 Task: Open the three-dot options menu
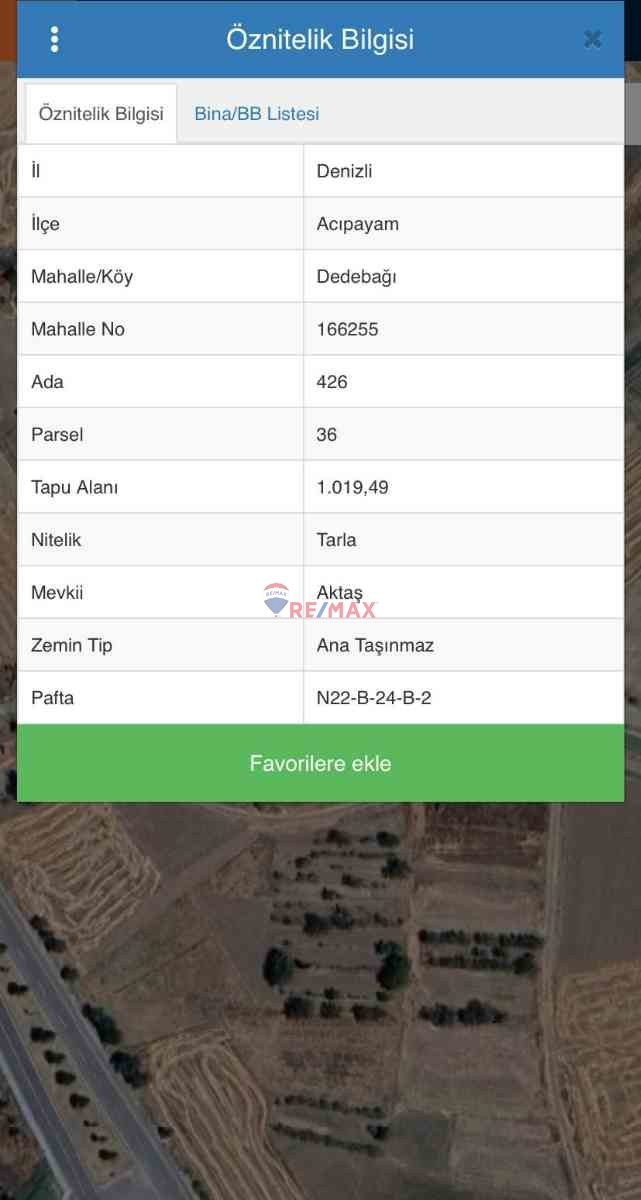(x=54, y=39)
